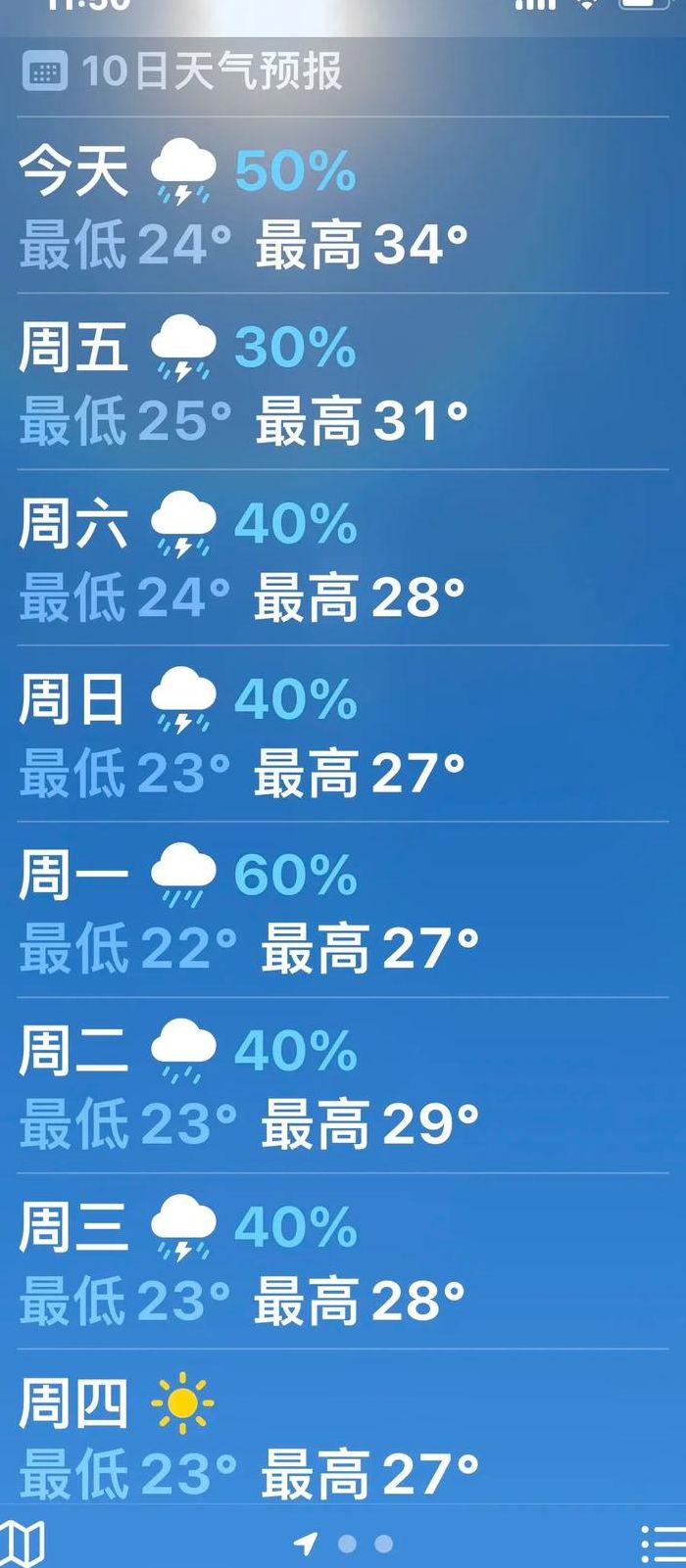Open the 周一 forecast with 60% rain
Viewport: 686px width, 1568px height.
click(x=343, y=910)
